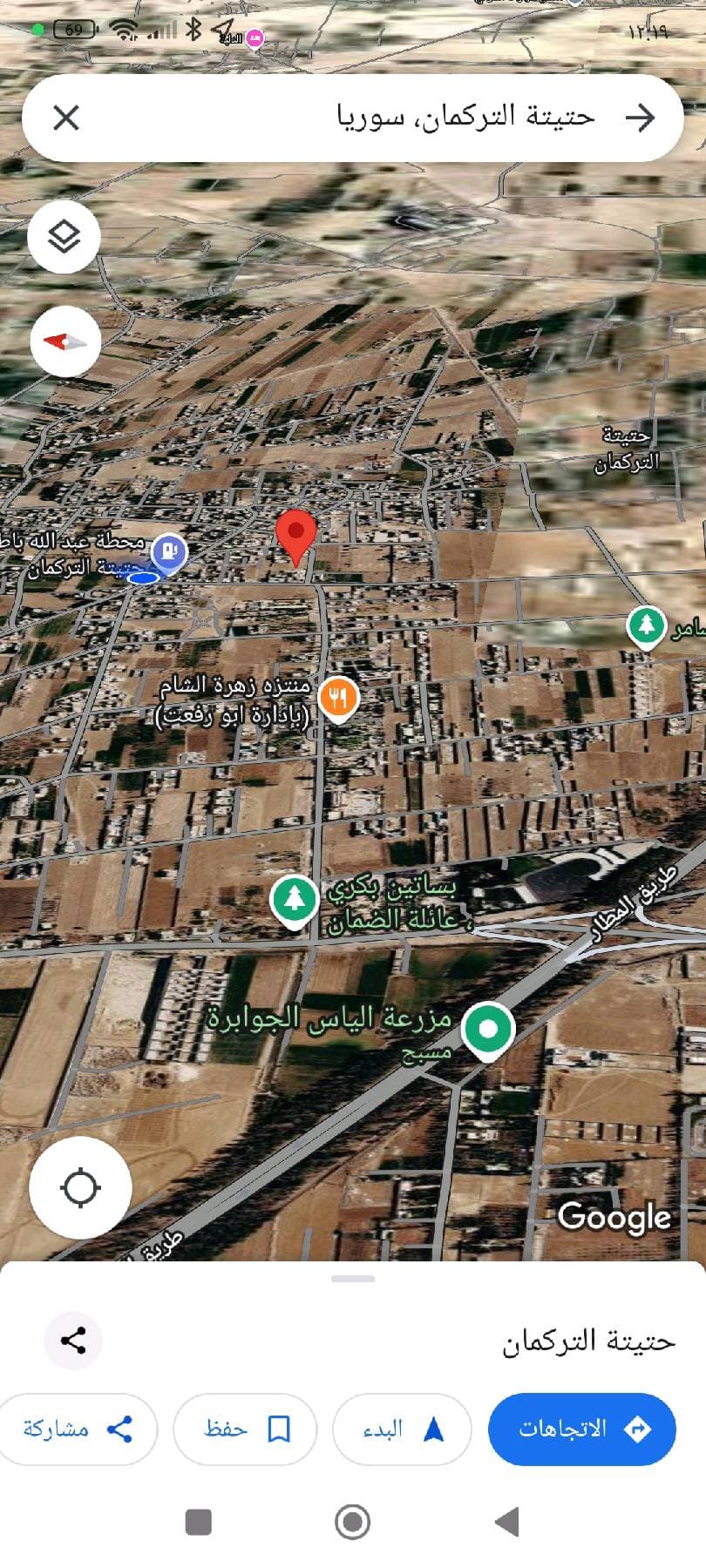Save this place with حفظ
Viewport: 706px width, 1568px height.
coord(245,1429)
